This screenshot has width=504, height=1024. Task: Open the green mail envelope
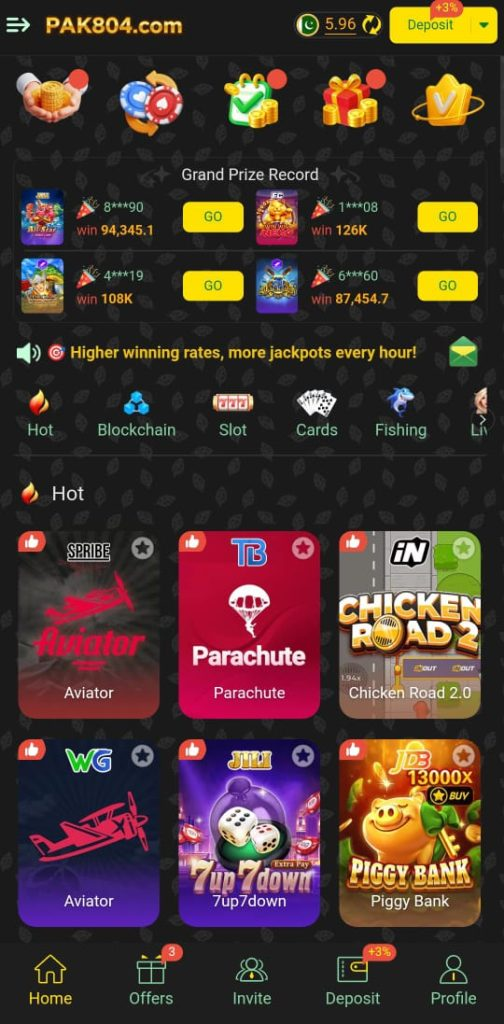464,353
